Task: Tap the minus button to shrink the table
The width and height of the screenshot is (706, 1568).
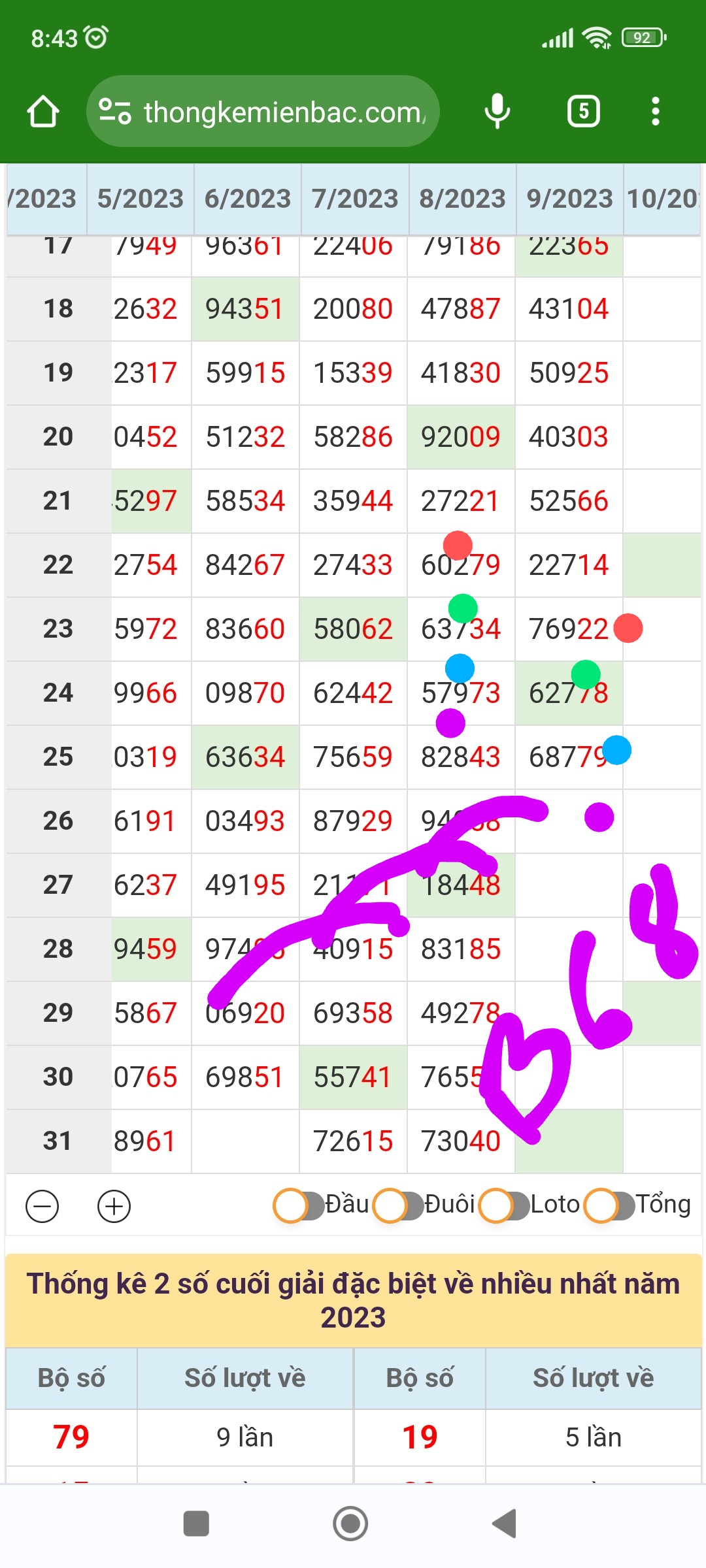Action: pyautogui.click(x=42, y=1206)
